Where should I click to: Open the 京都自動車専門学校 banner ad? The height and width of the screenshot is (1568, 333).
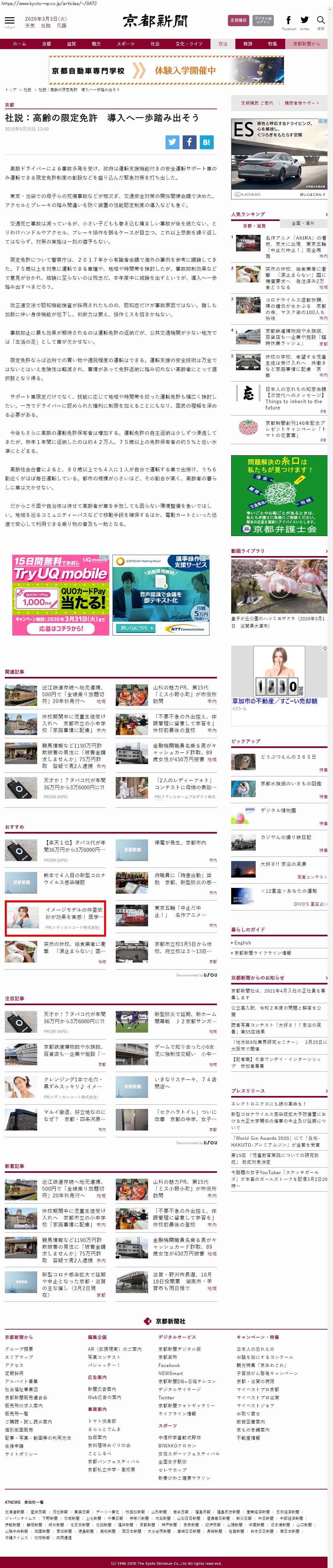(x=166, y=70)
